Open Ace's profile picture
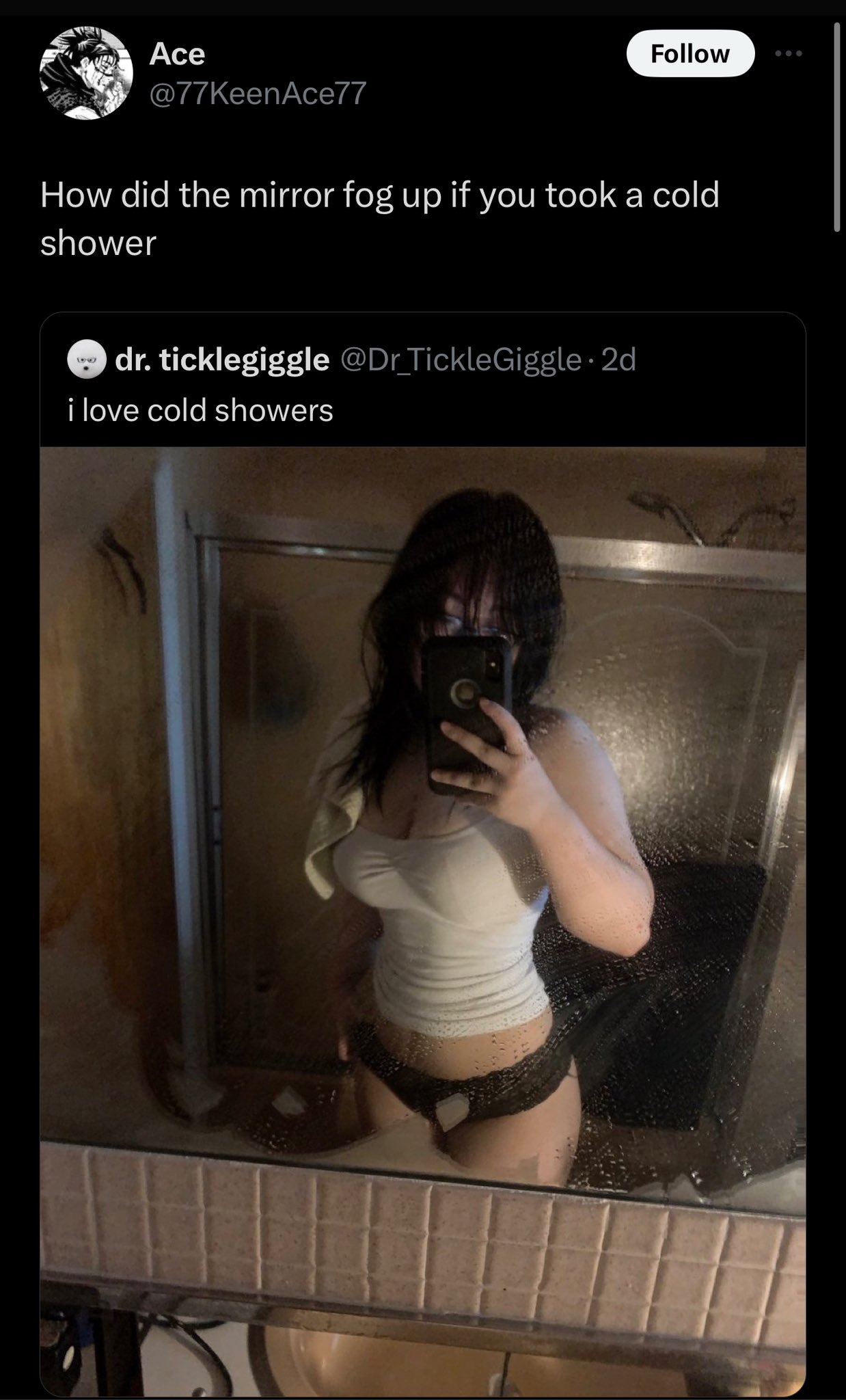Image resolution: width=846 pixels, height=1400 pixels. pos(85,72)
